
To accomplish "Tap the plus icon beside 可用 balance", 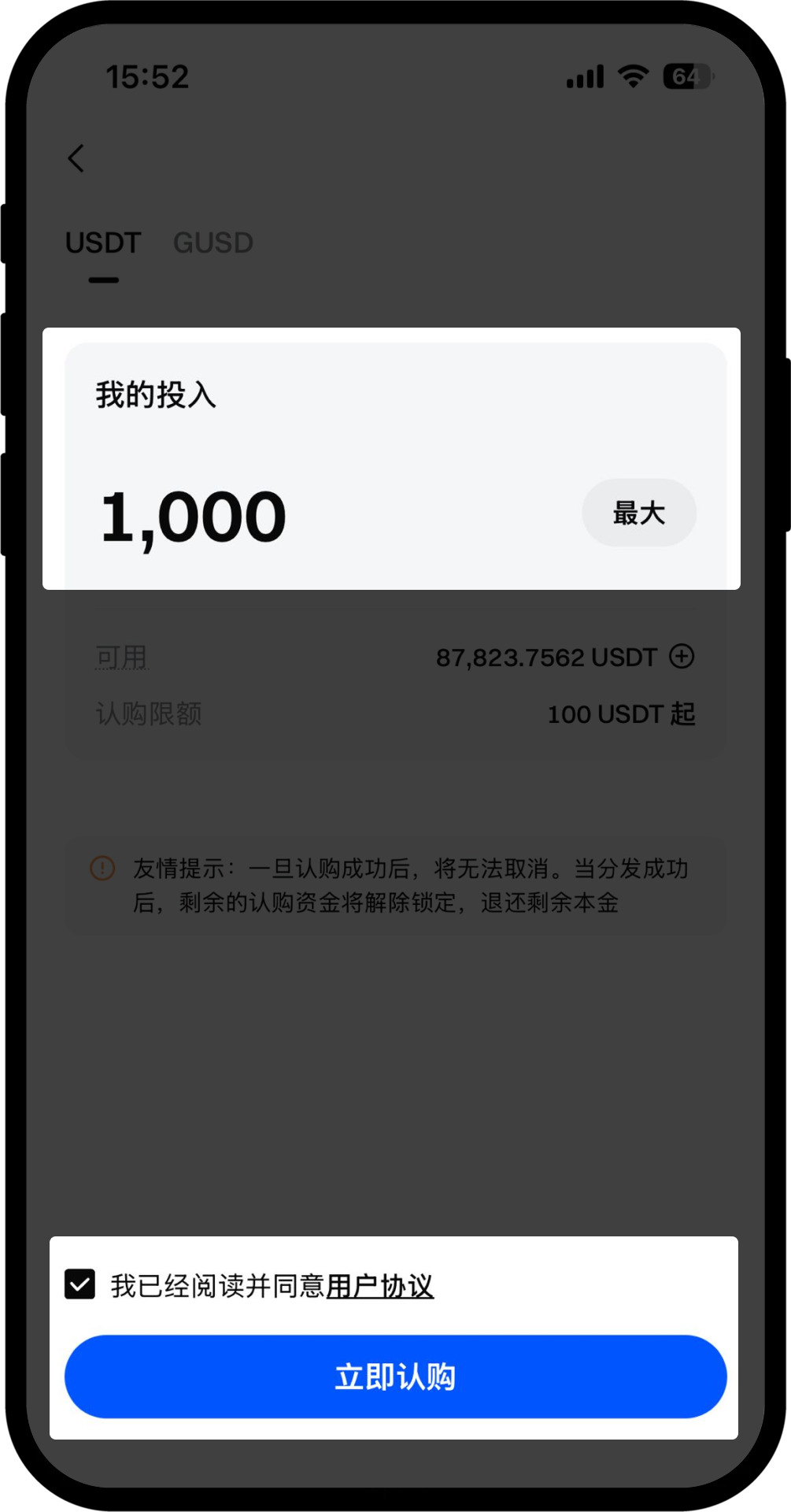I will click(683, 656).
